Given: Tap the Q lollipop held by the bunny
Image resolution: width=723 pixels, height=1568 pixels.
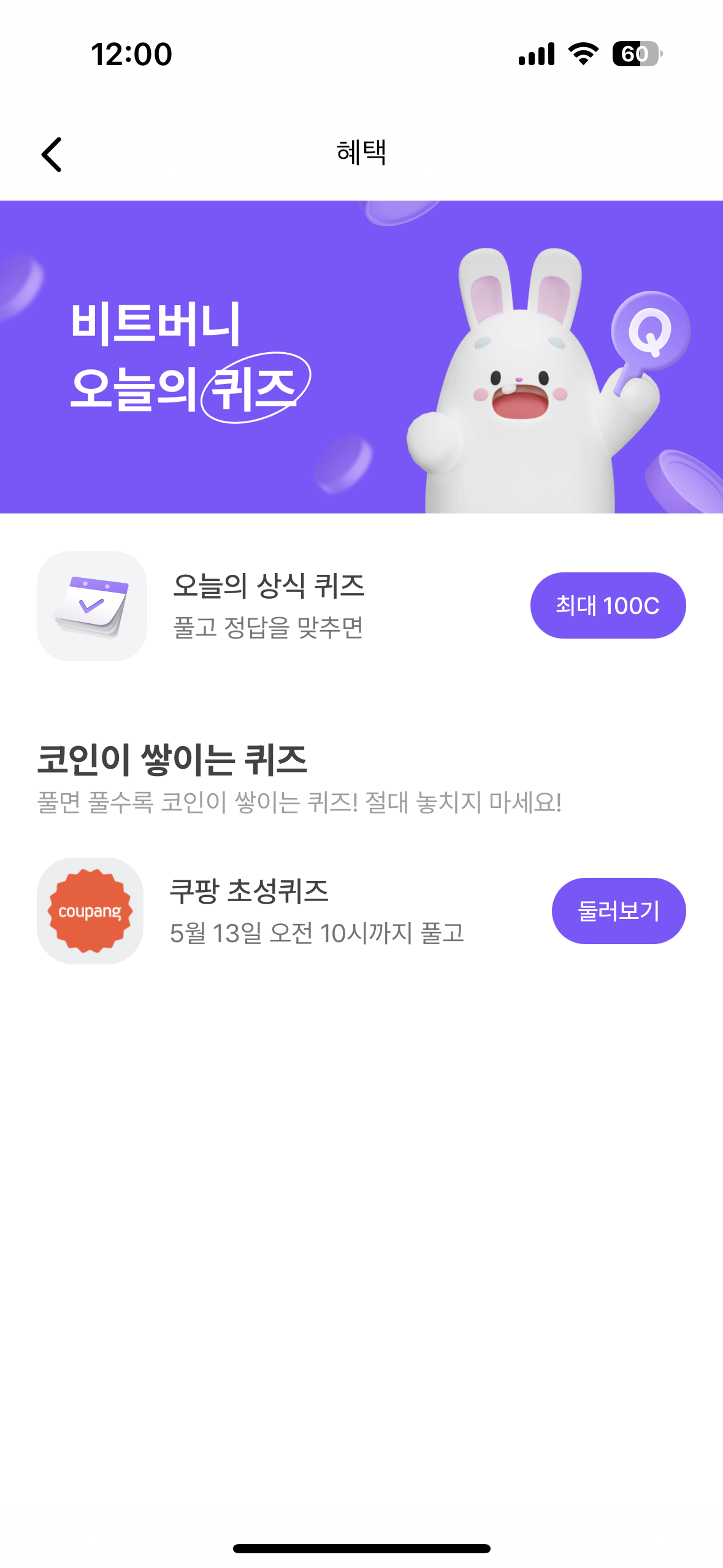Looking at the screenshot, I should (652, 329).
